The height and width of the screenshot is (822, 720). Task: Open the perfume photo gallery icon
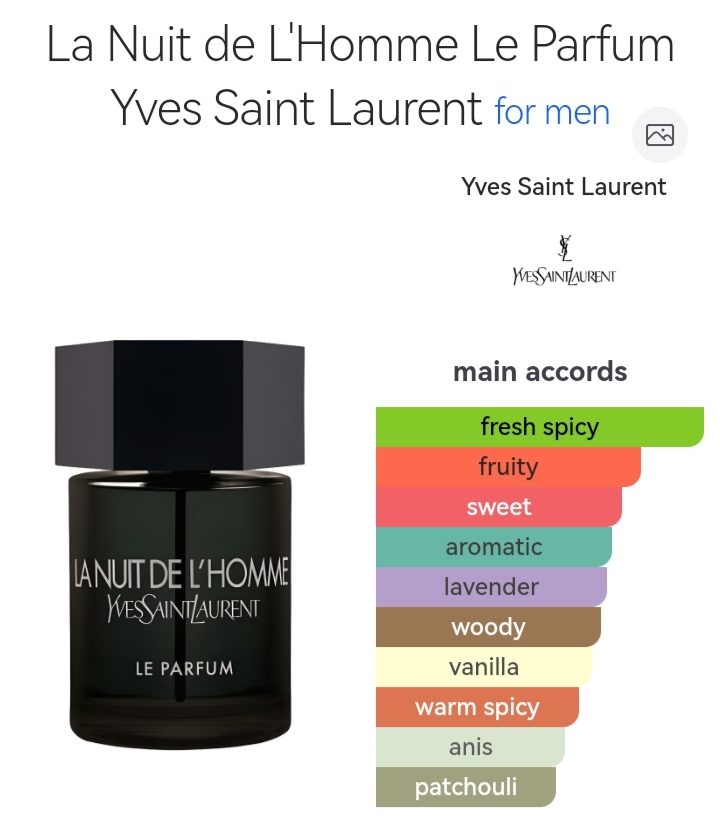click(660, 136)
